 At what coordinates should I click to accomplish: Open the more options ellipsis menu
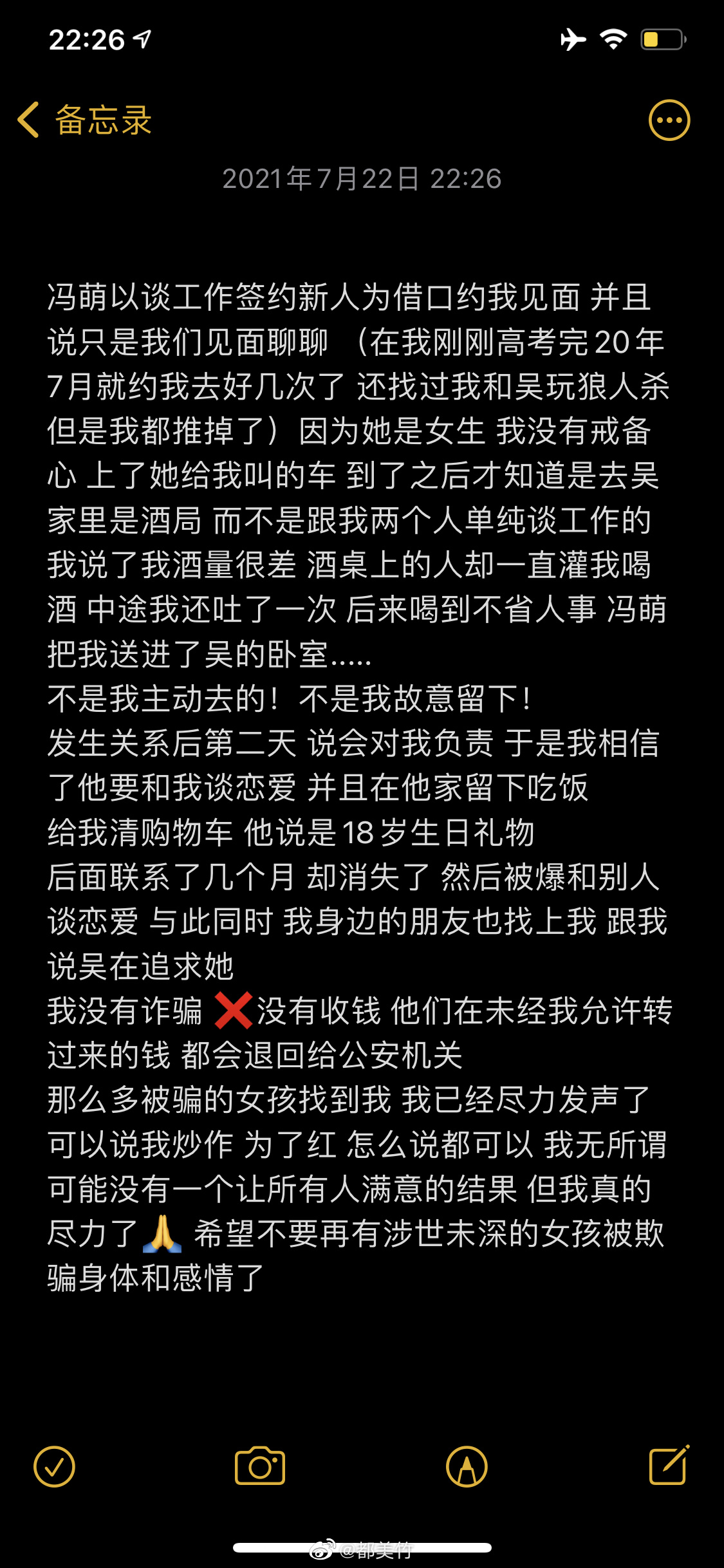(x=669, y=120)
